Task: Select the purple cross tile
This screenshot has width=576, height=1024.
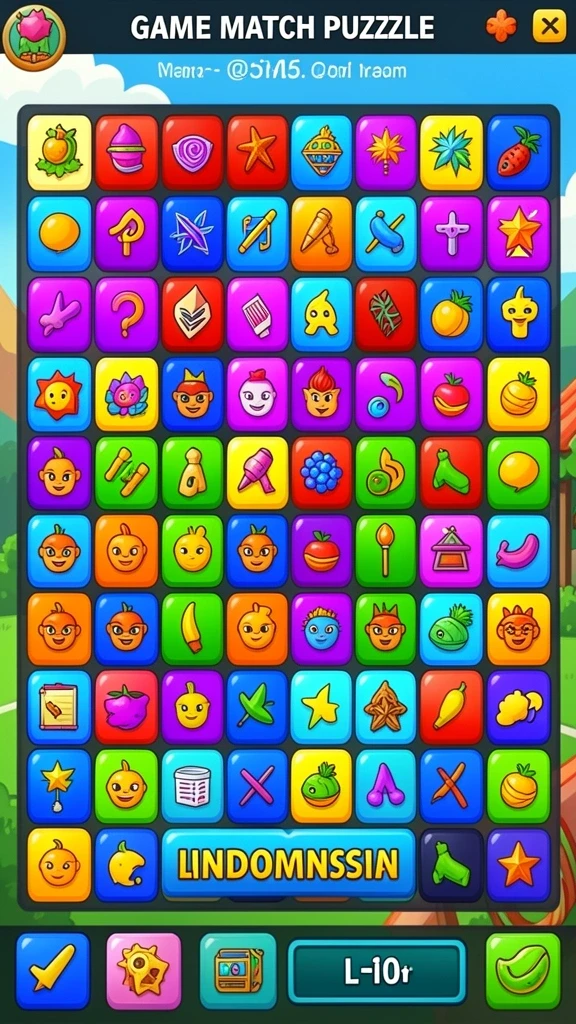Action: click(452, 234)
